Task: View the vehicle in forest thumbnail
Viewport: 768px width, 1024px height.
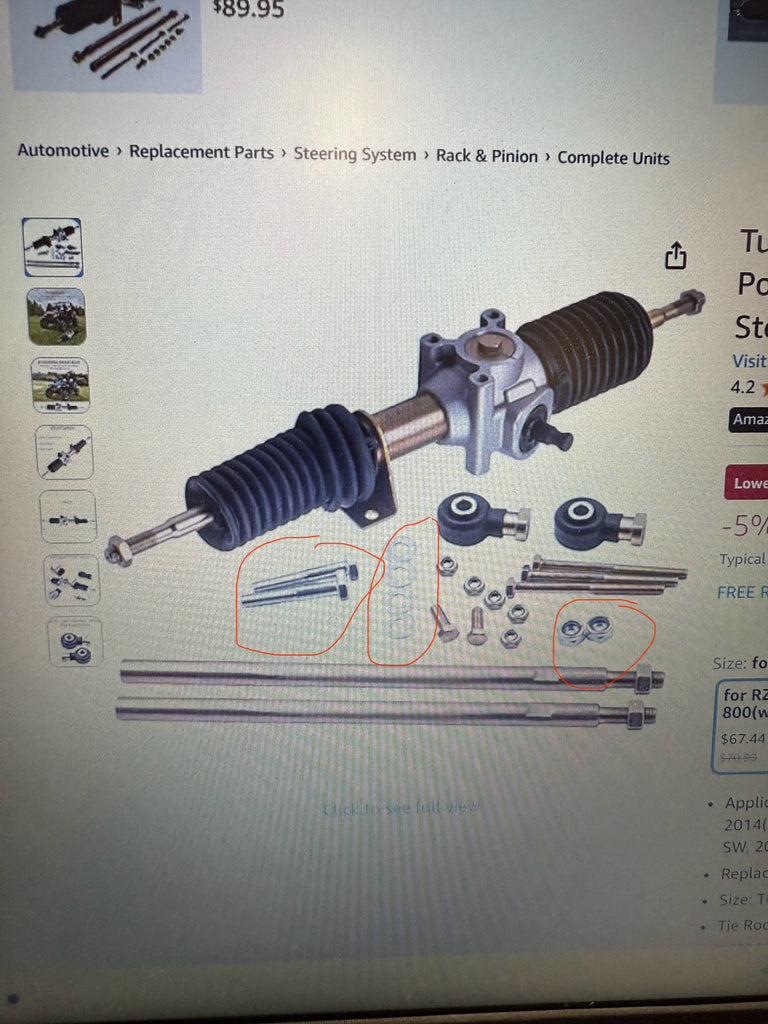Action: click(x=57, y=316)
